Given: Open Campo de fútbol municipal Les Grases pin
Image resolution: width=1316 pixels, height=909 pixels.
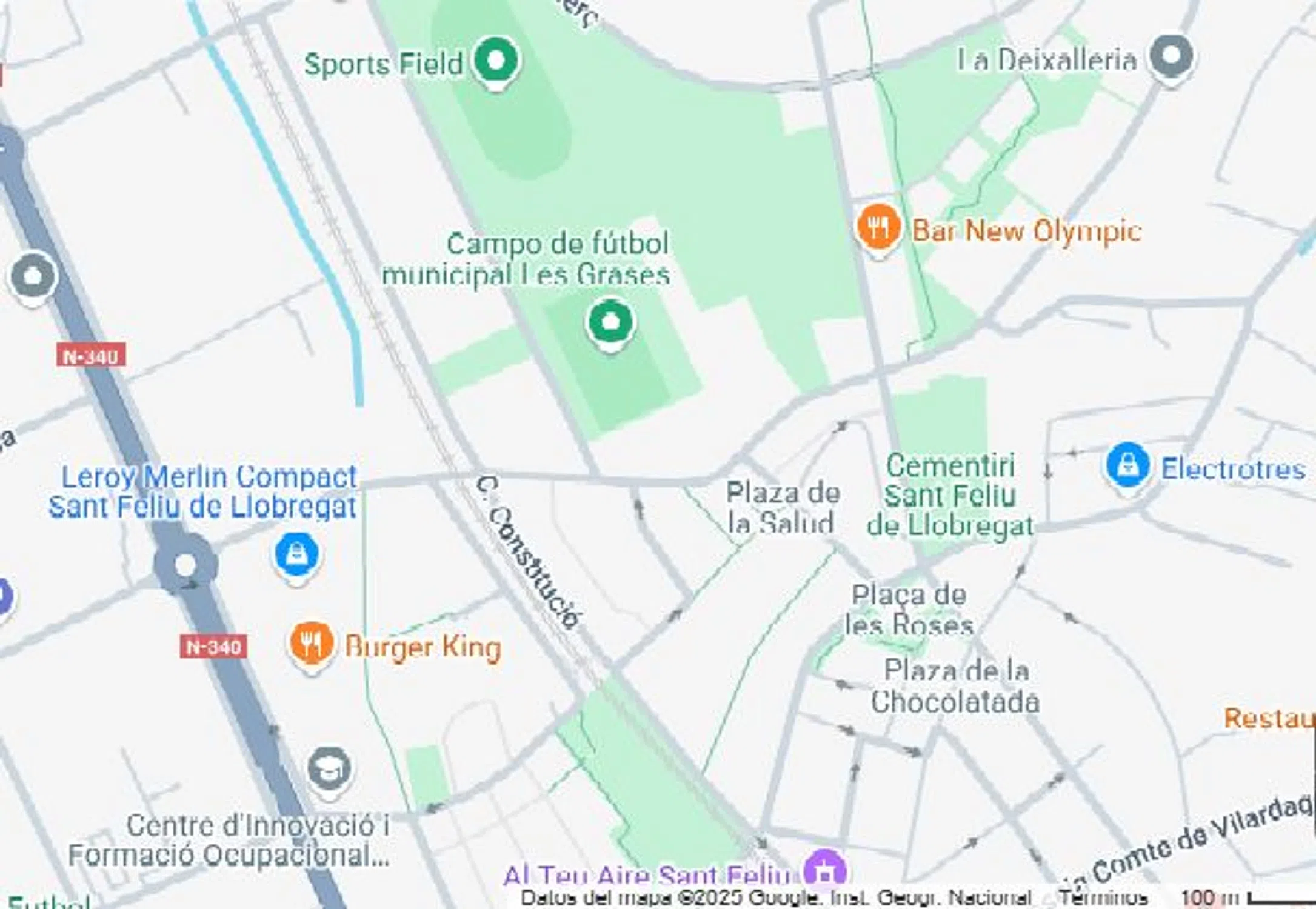Looking at the screenshot, I should [x=610, y=322].
